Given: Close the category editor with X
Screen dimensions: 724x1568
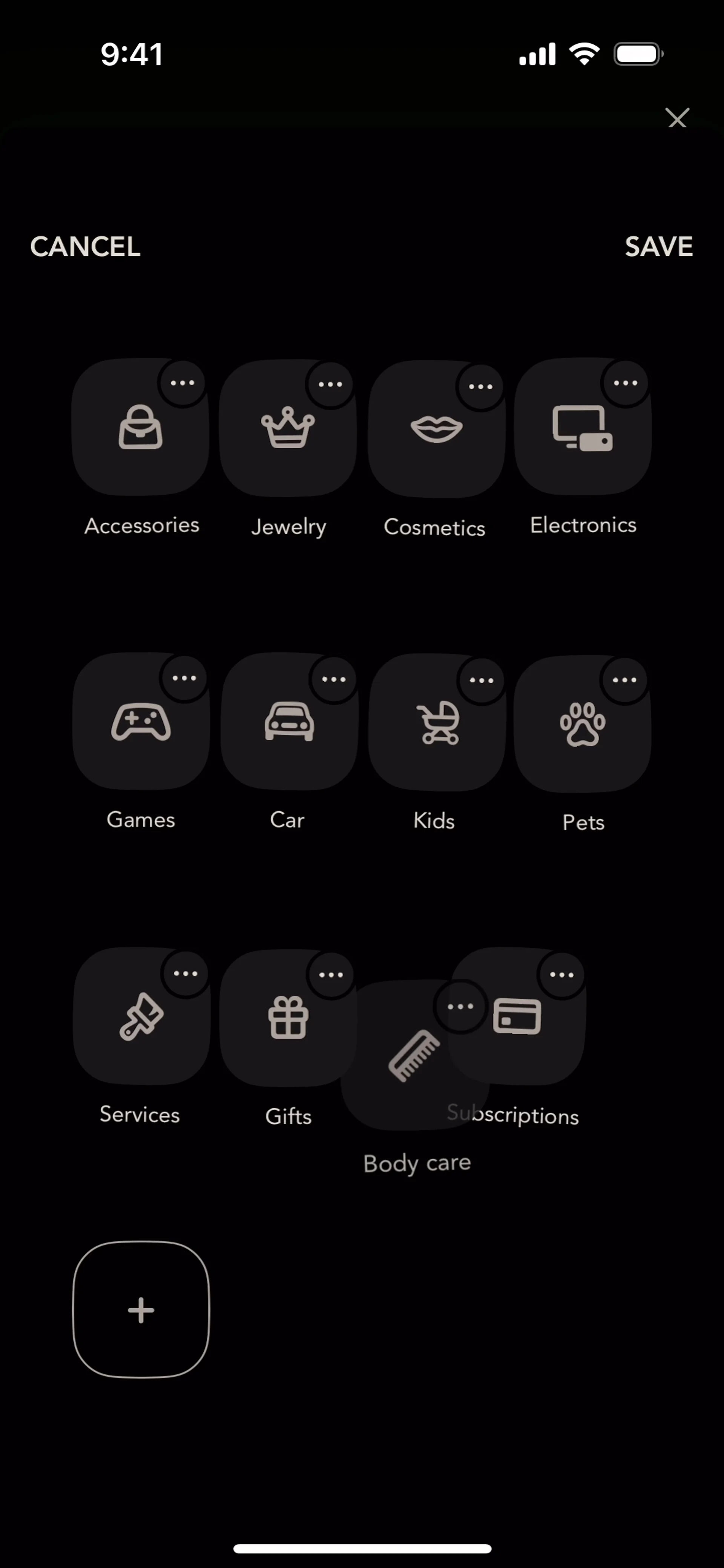Looking at the screenshot, I should [677, 118].
